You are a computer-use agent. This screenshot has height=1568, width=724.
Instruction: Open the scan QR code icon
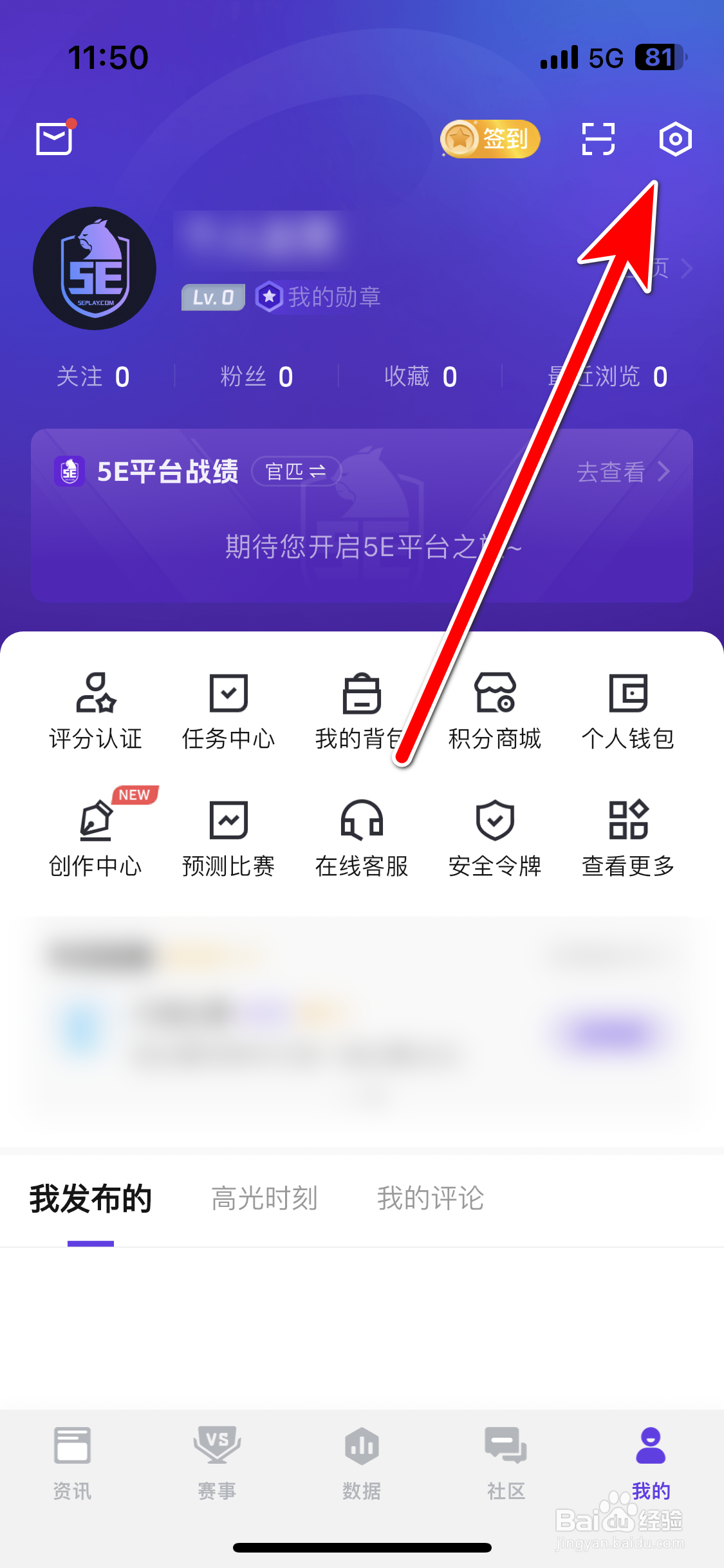coord(597,138)
